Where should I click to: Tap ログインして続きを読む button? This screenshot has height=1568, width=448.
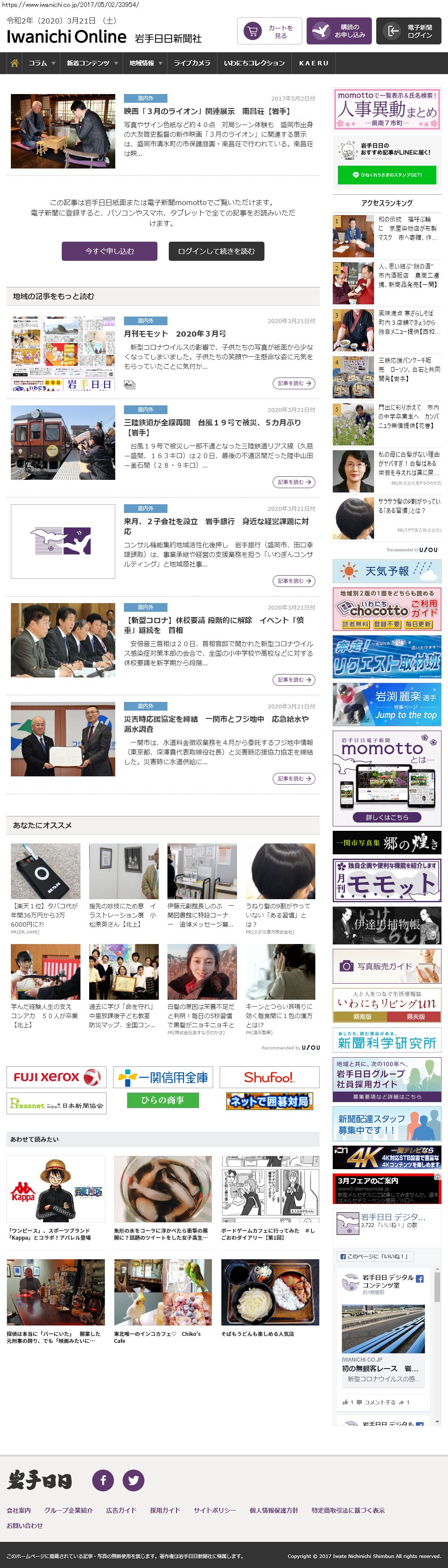tap(217, 251)
